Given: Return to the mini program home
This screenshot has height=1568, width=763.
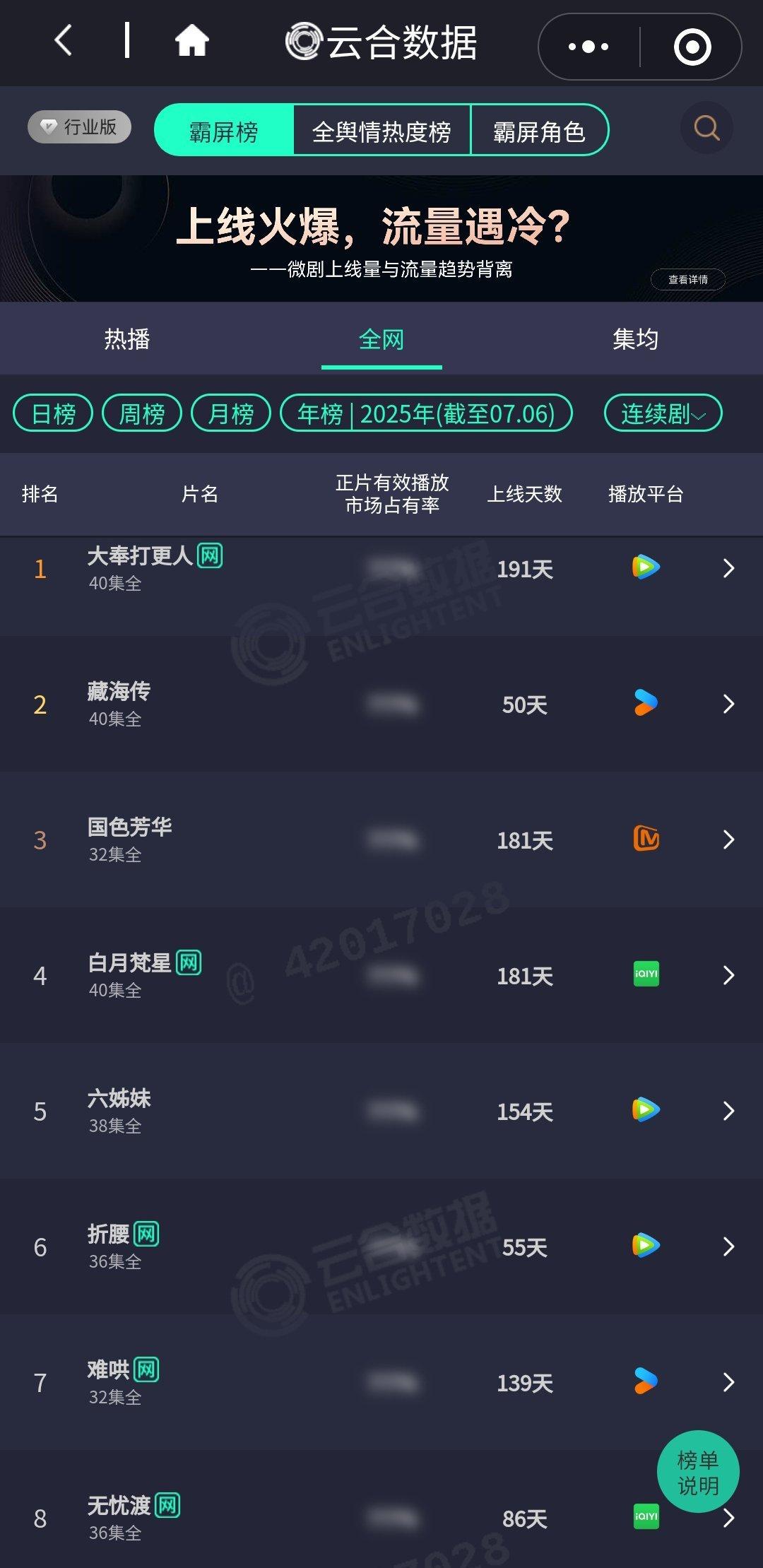Looking at the screenshot, I should [x=191, y=40].
